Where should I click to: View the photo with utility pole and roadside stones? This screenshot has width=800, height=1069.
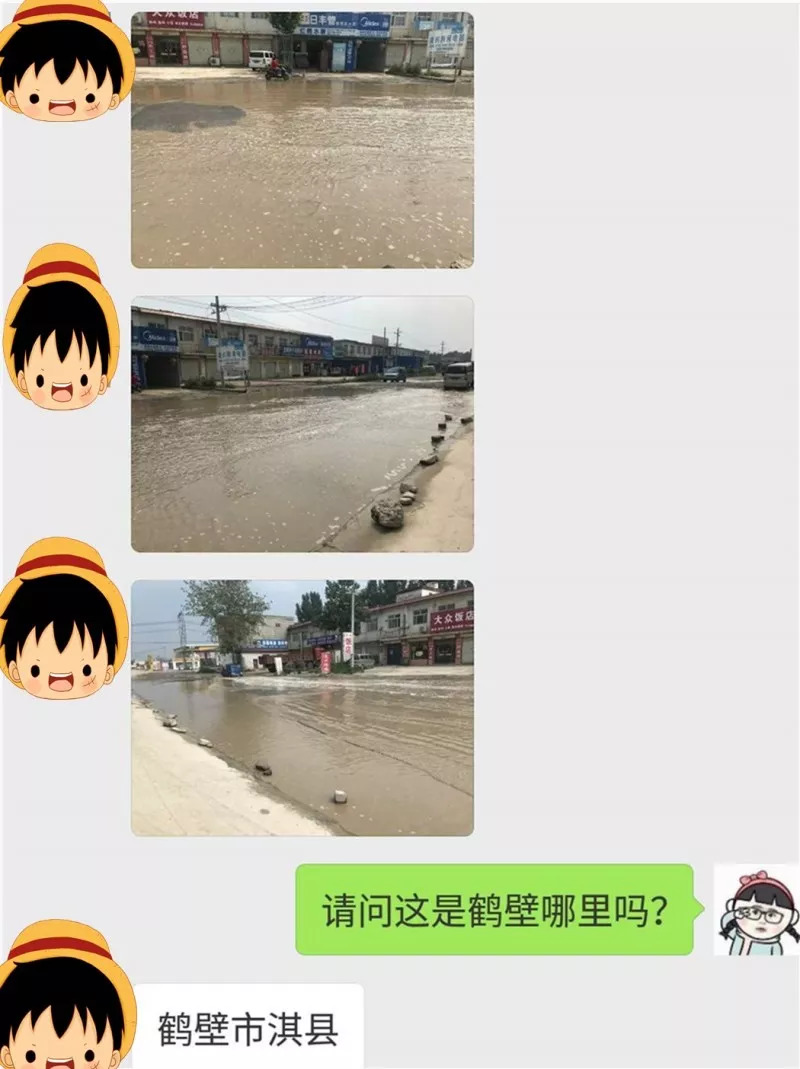pyautogui.click(x=302, y=424)
